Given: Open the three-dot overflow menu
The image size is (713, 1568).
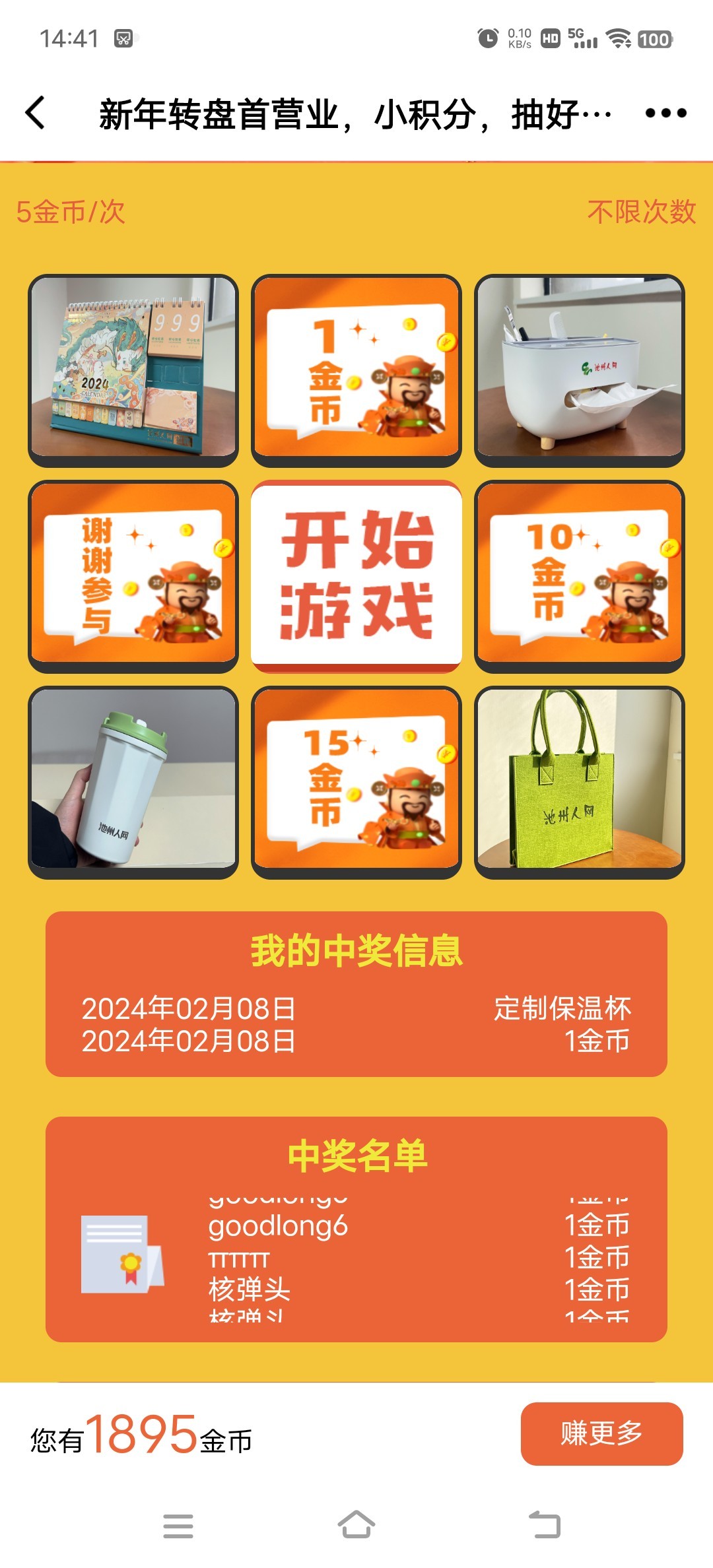Looking at the screenshot, I should pyautogui.click(x=665, y=114).
